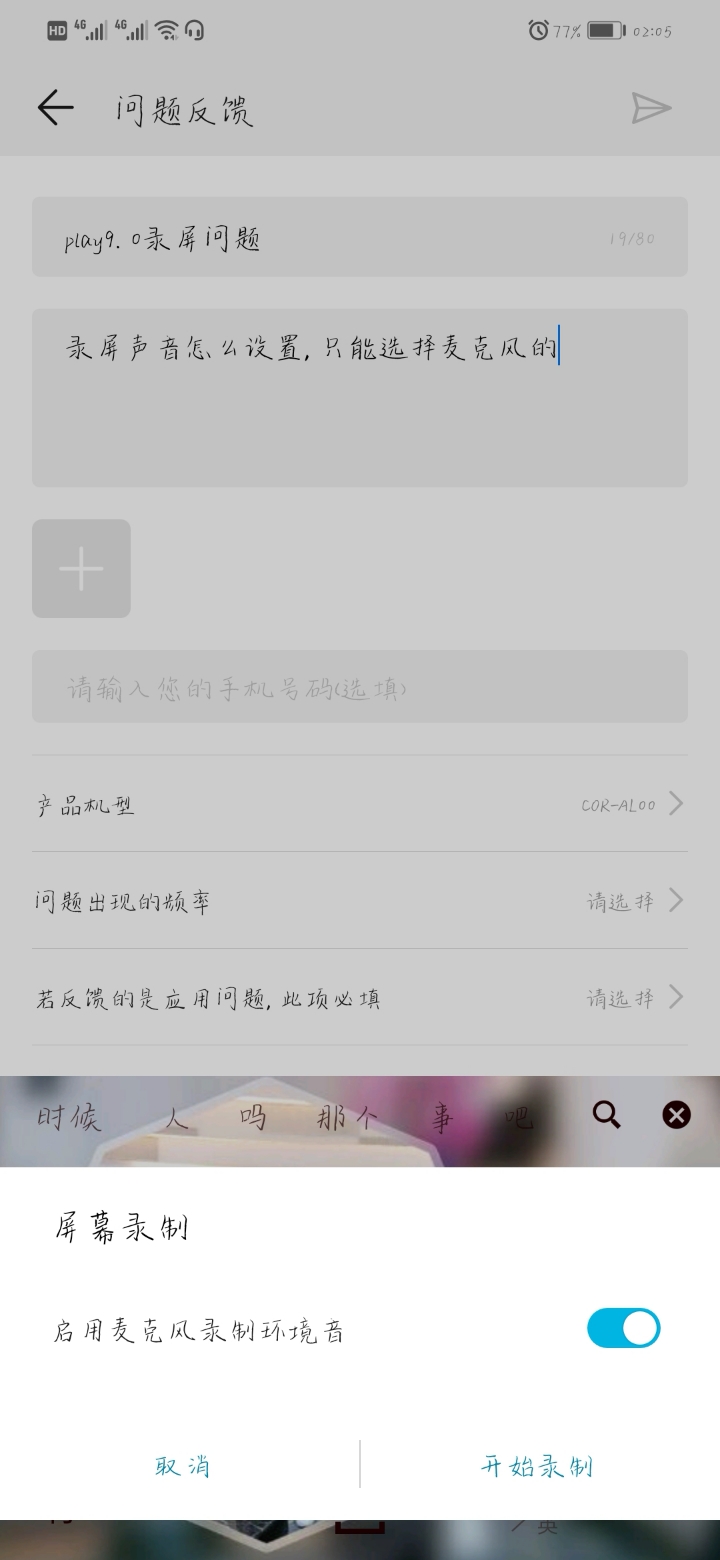Enter phone number in 请输入您的手机号码 field
The image size is (720, 1560).
[x=360, y=687]
